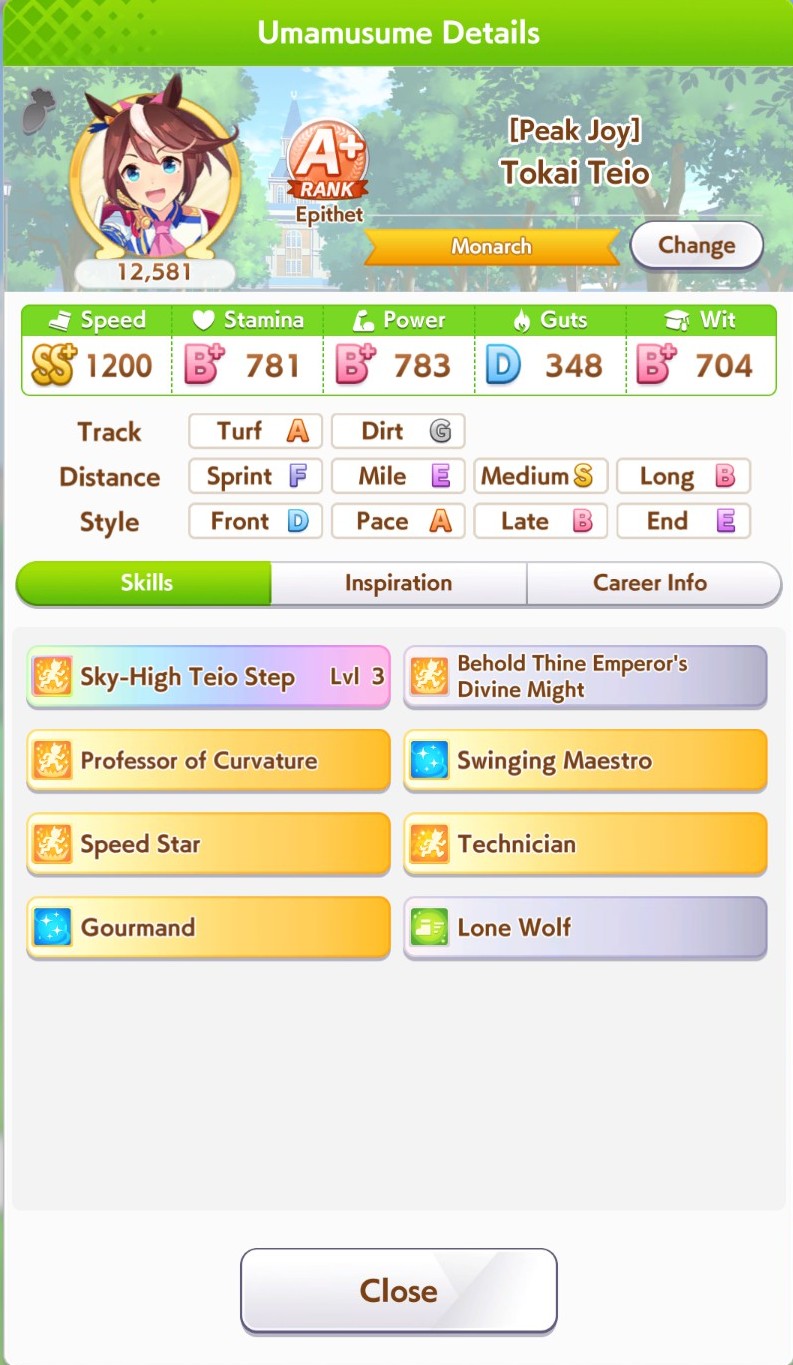Switch to the Inspiration tab
The image size is (793, 1365).
[x=398, y=583]
